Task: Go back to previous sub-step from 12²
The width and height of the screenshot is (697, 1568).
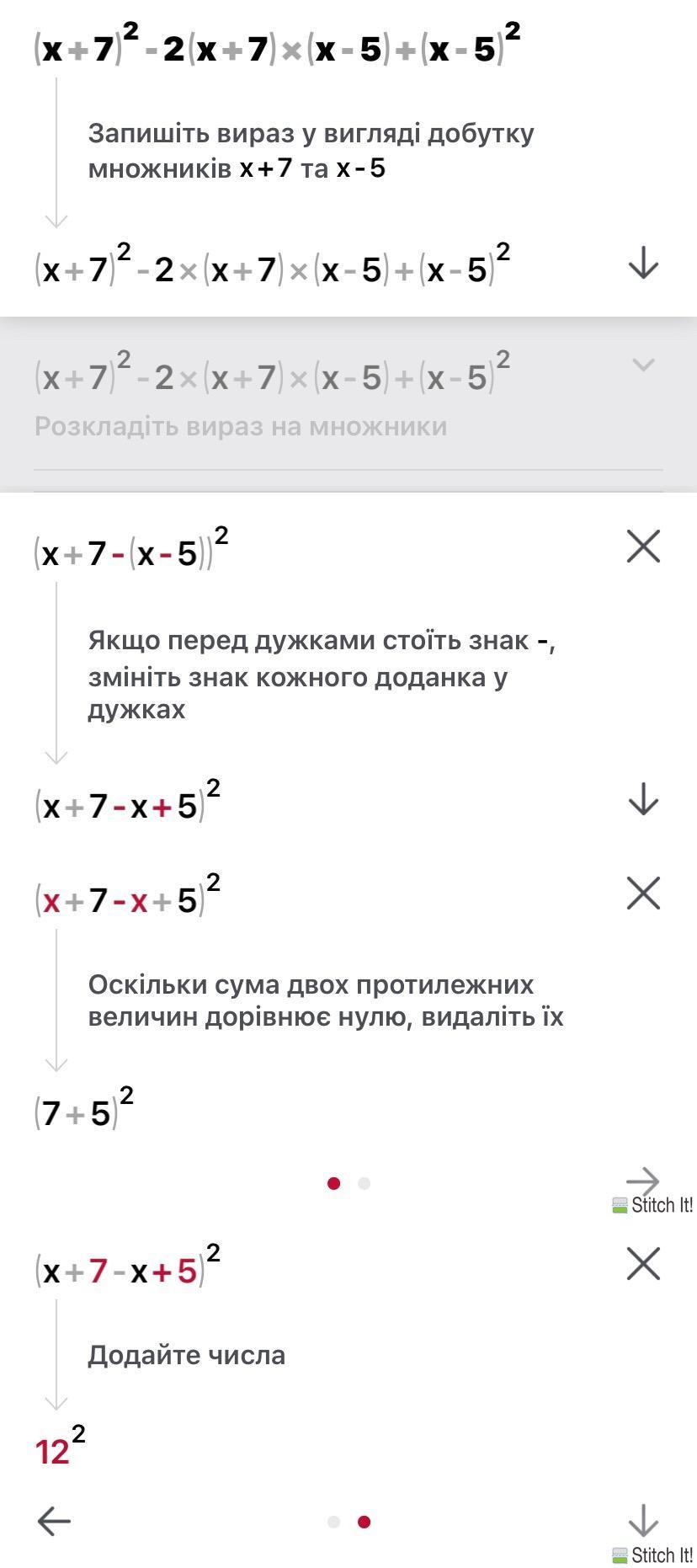Action: point(54,1521)
